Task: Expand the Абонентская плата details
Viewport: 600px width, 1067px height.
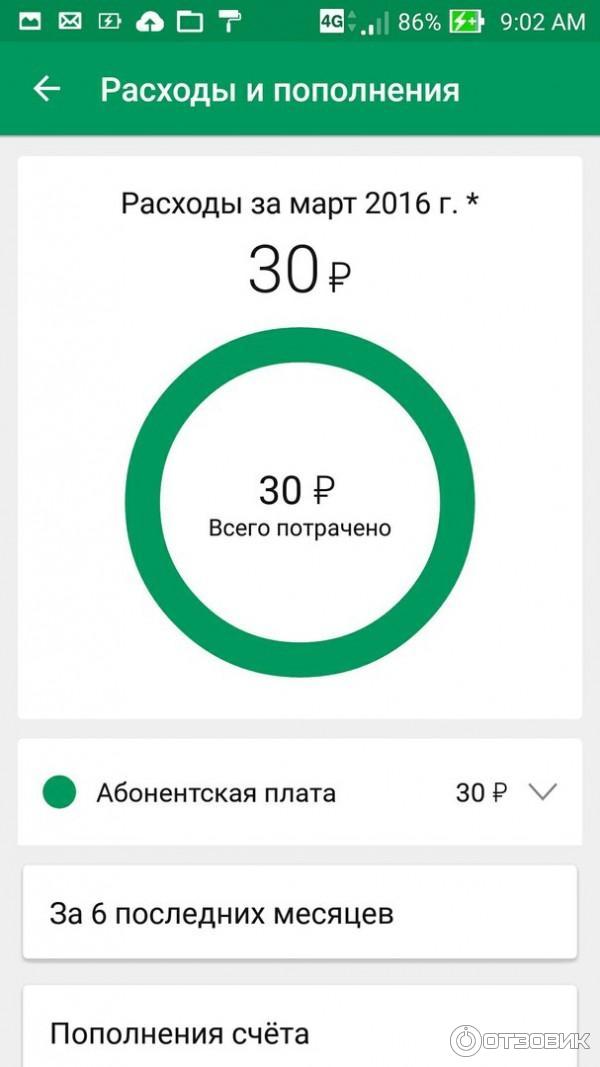Action: [x=542, y=793]
